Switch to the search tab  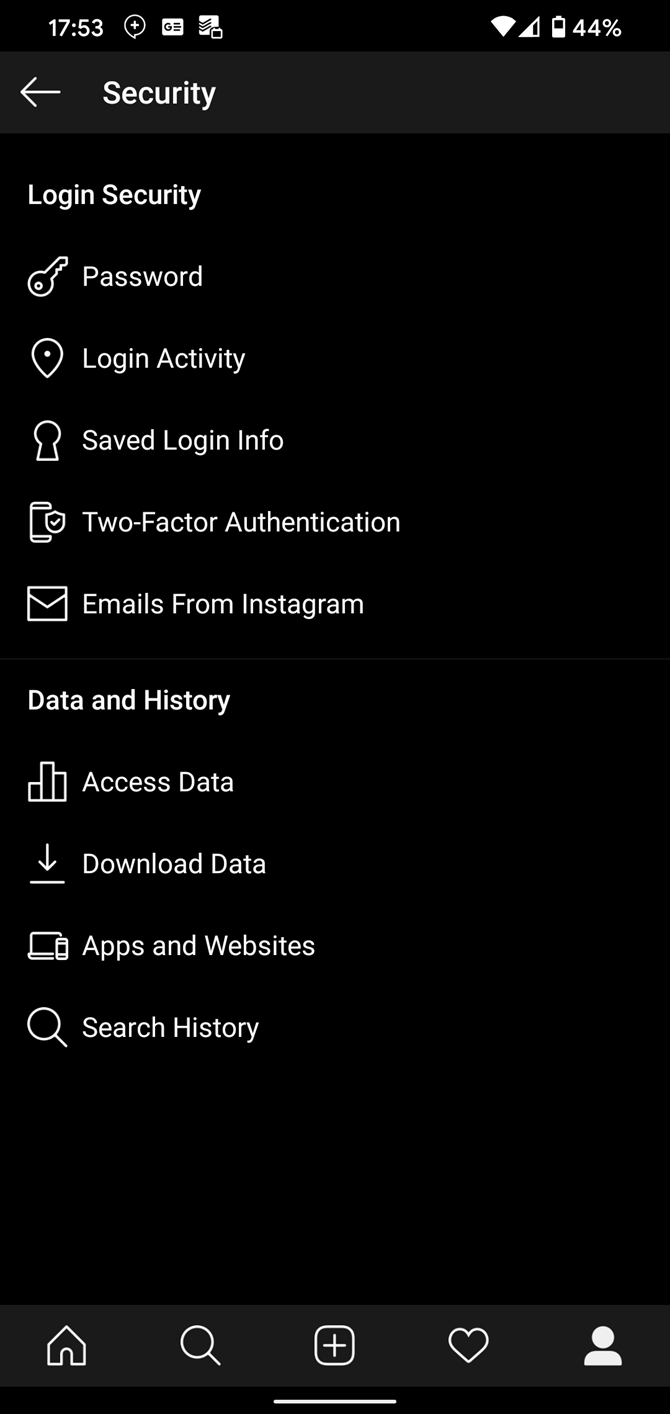click(x=200, y=1345)
